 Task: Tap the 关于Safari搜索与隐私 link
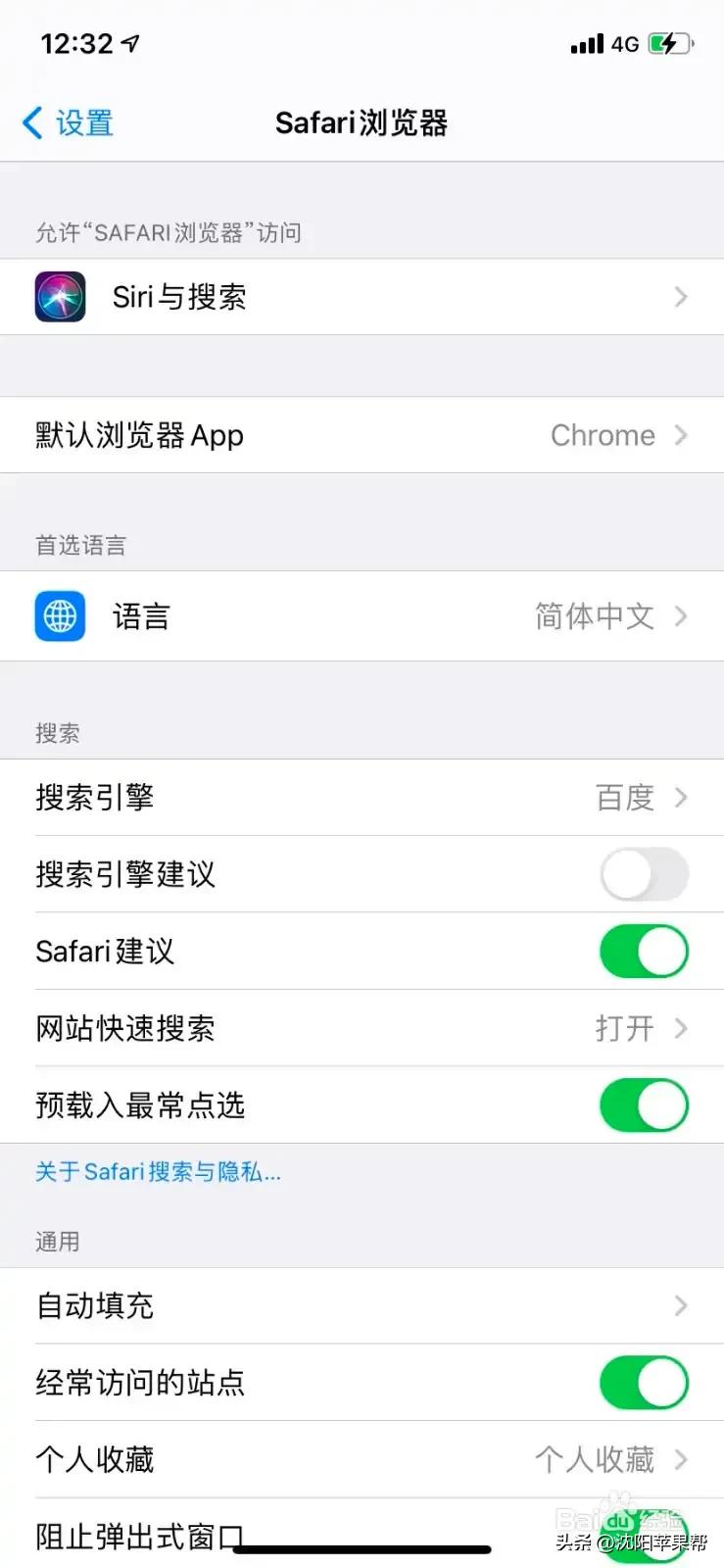(x=159, y=1172)
